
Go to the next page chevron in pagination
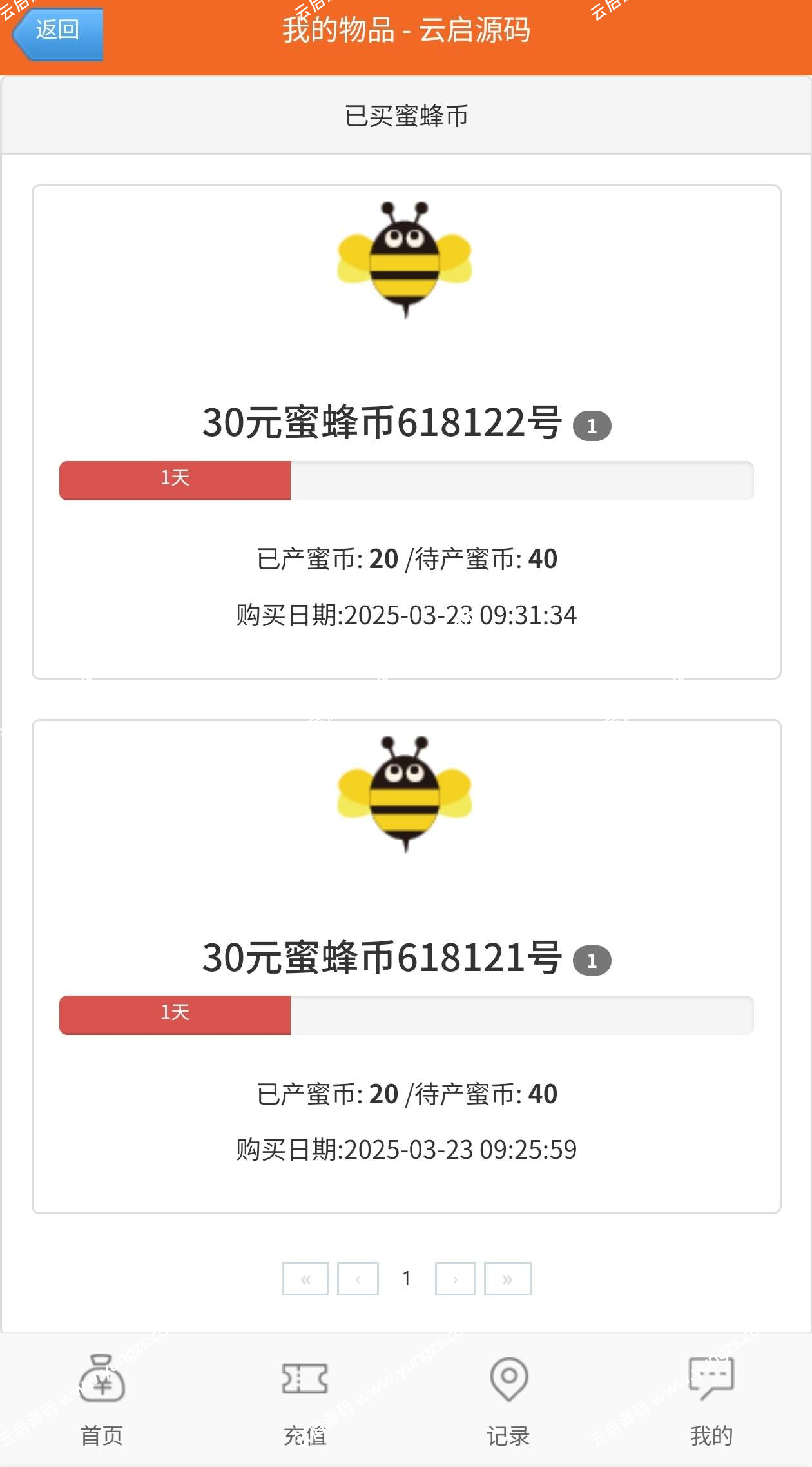455,1279
